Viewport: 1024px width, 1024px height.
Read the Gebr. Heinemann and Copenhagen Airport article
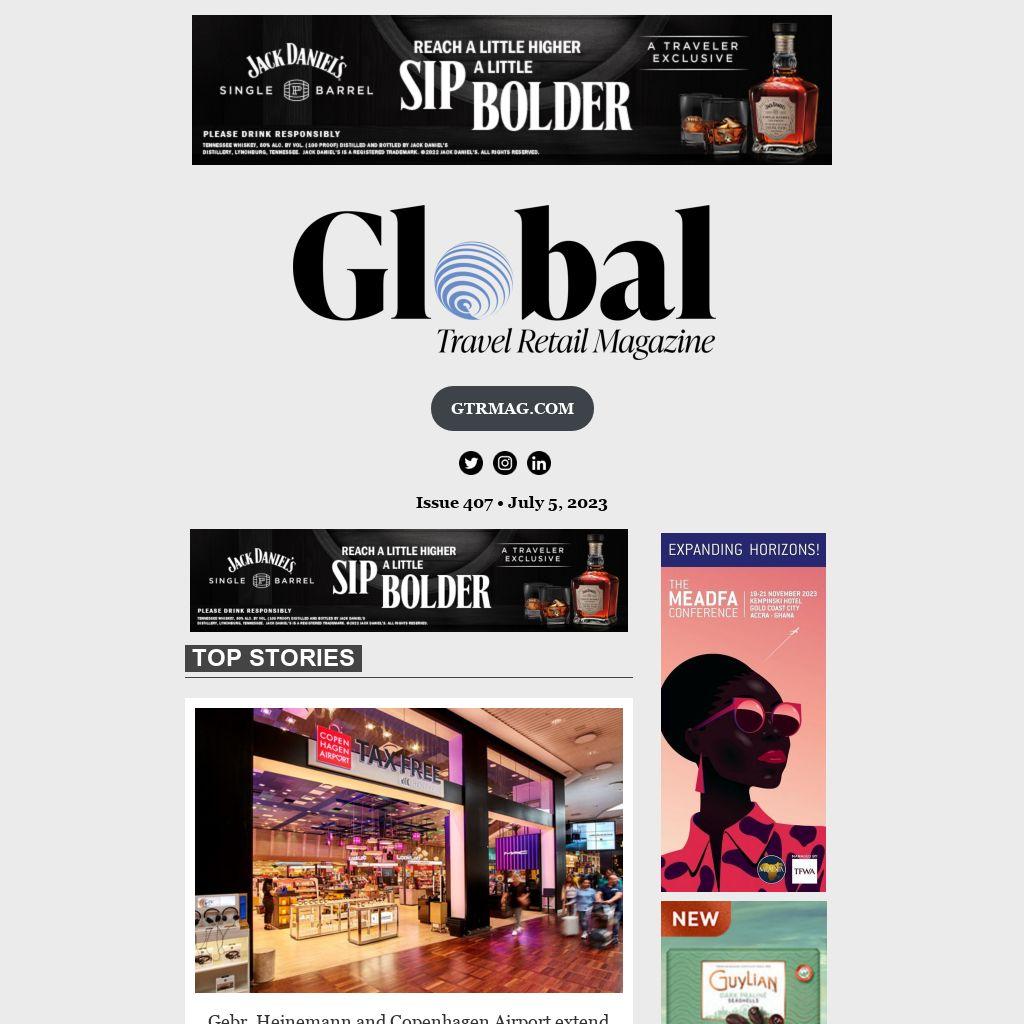(408, 1017)
